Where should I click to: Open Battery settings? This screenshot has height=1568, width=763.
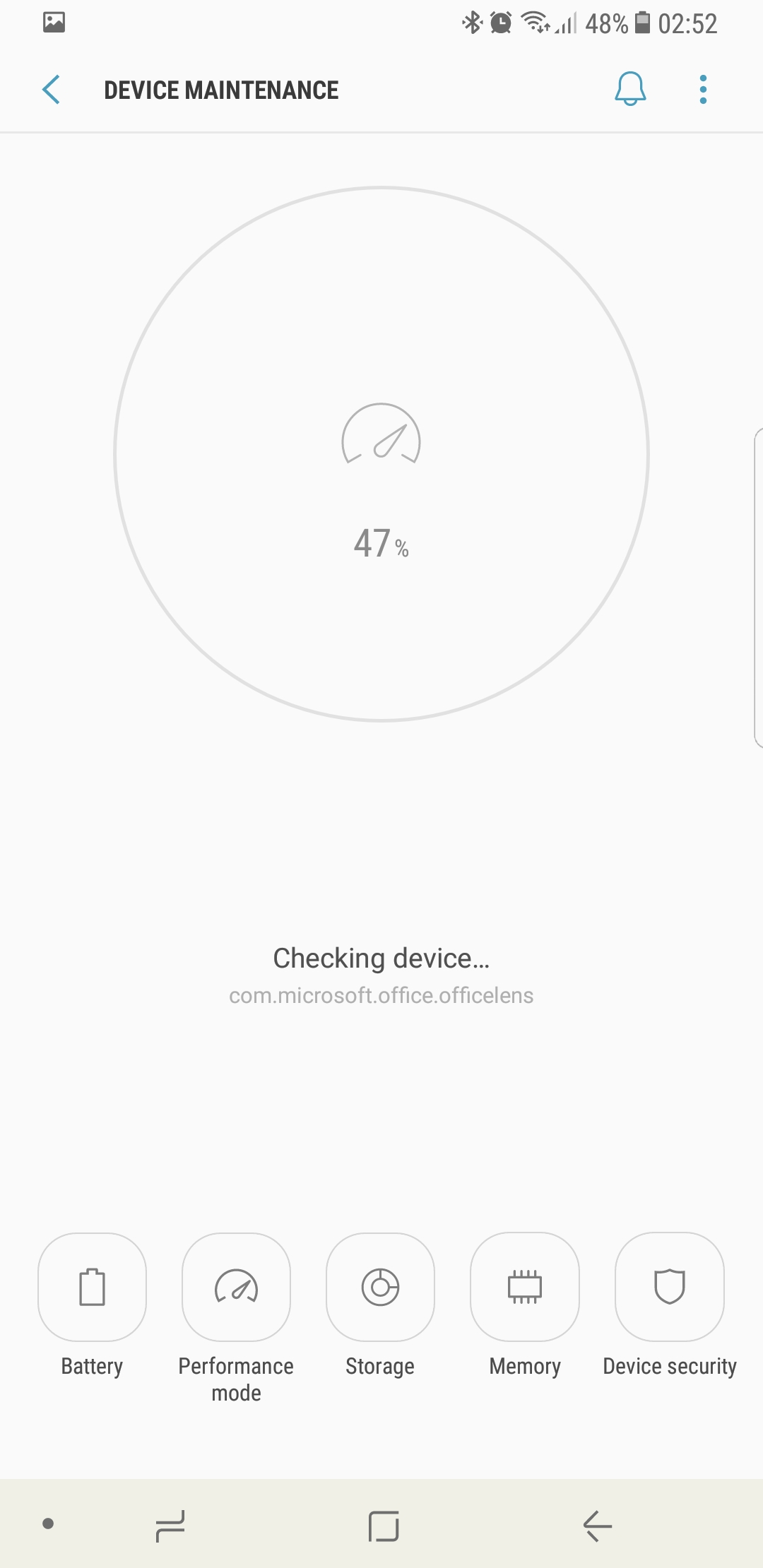(x=92, y=1287)
